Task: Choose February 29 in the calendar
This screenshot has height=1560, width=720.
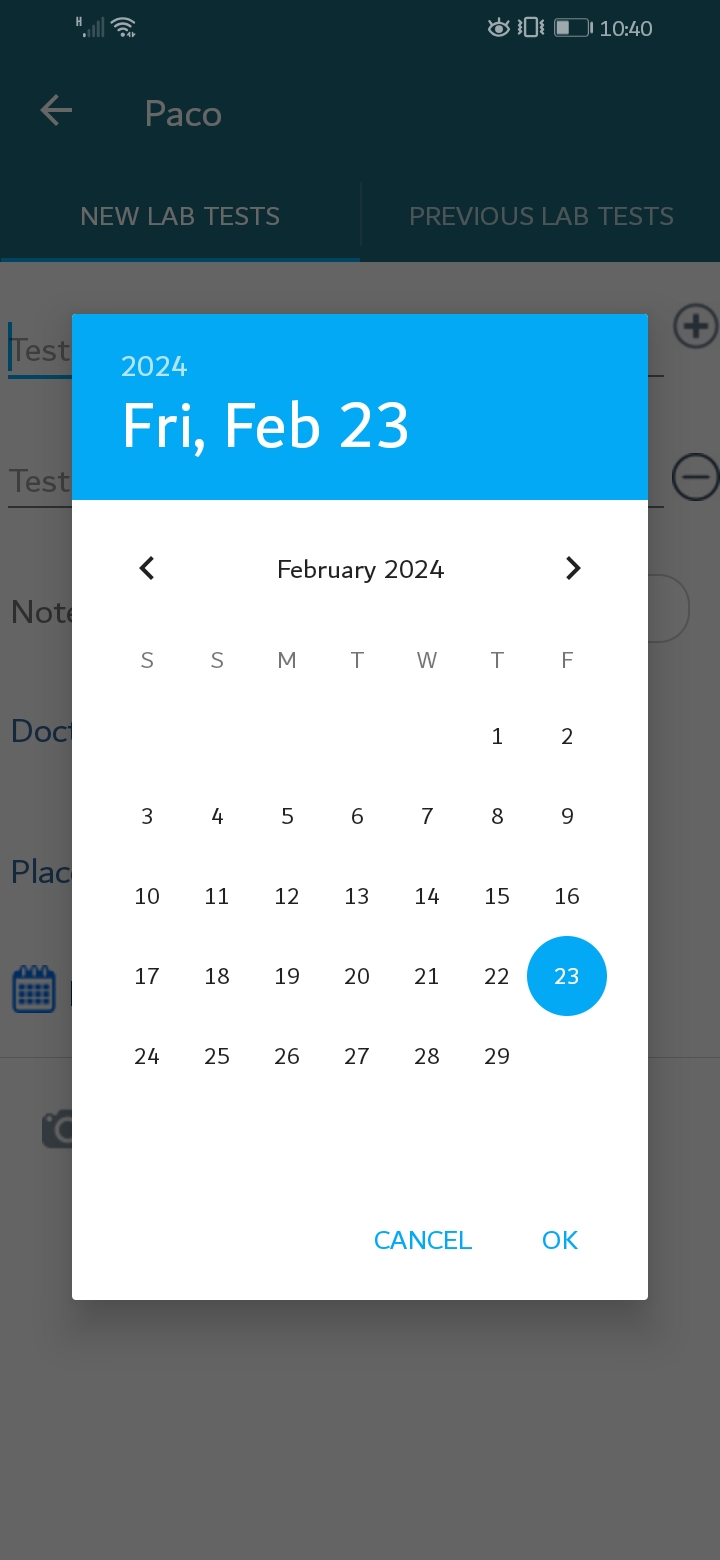Action: pos(497,1057)
